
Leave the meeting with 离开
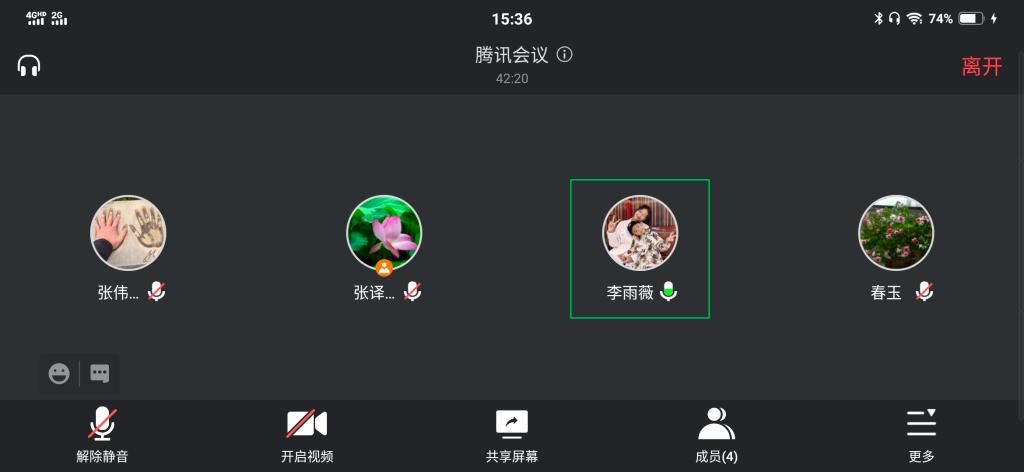point(981,67)
